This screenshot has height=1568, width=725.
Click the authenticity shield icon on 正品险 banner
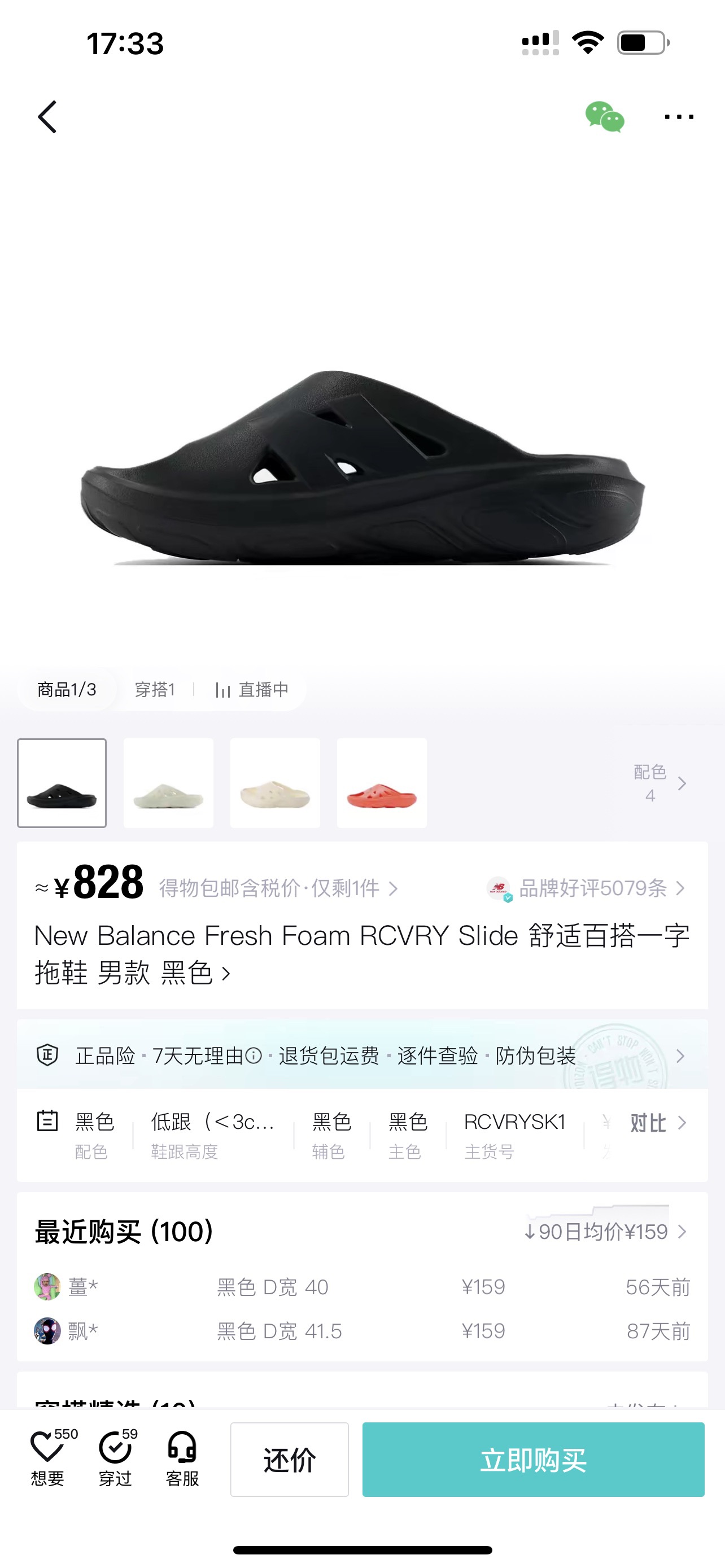(47, 1057)
